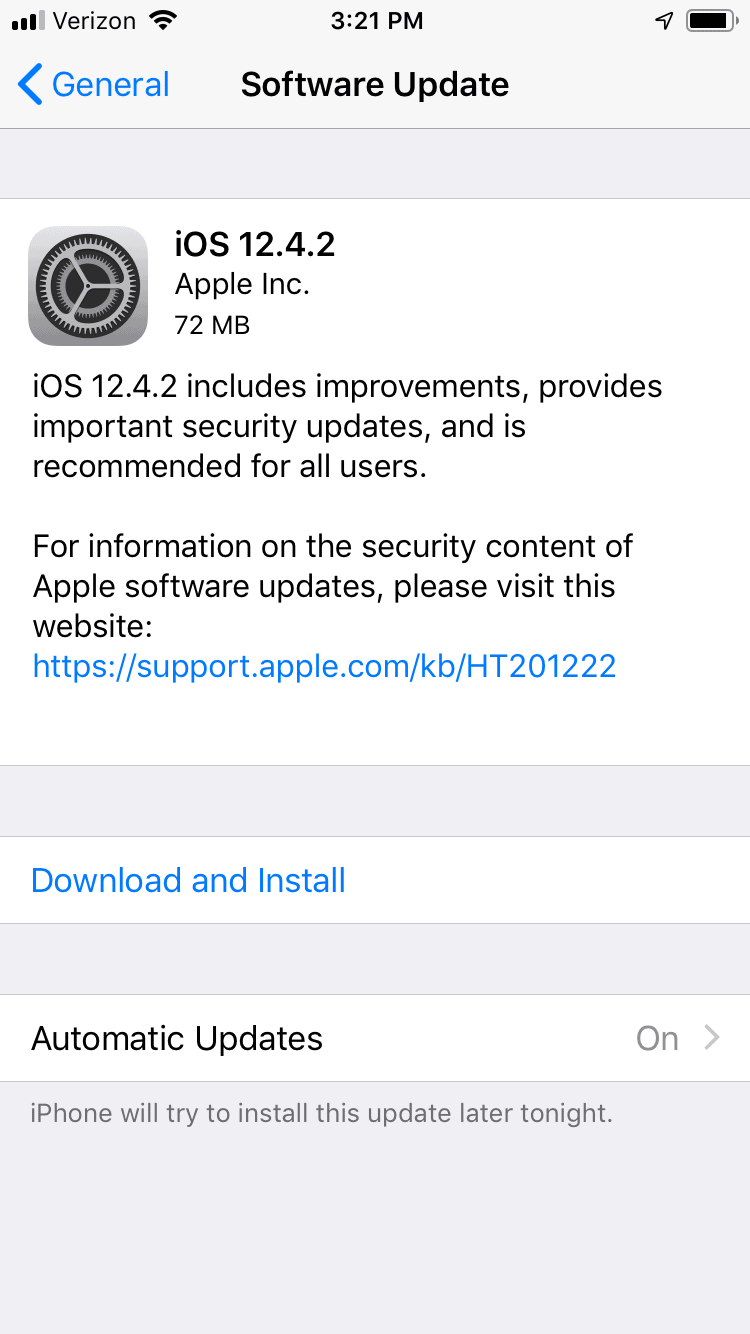Viewport: 750px width, 1334px height.
Task: Tap the install-tonight notice text
Action: click(322, 1113)
